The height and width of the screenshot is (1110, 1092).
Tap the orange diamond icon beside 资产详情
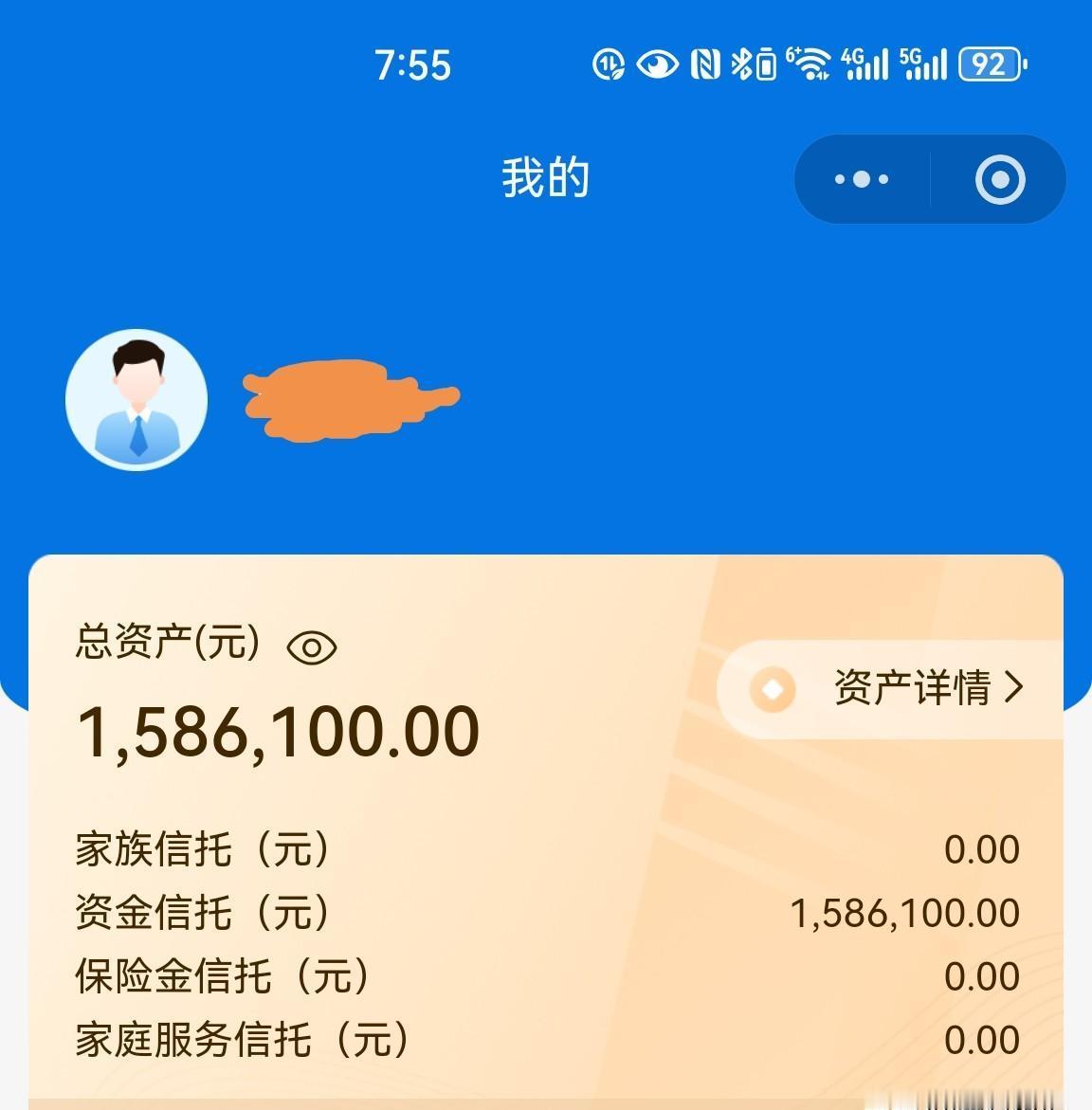click(x=773, y=690)
